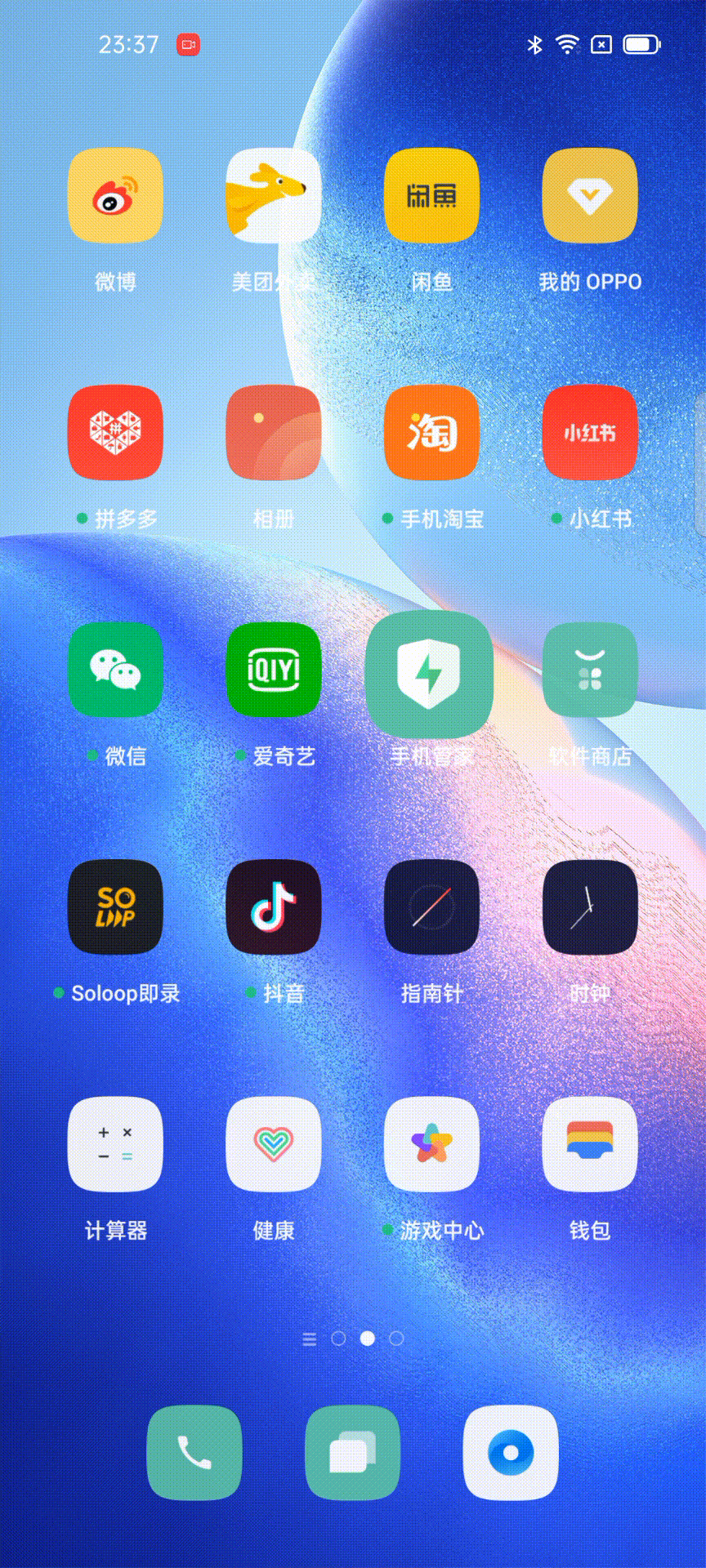Launch Xiaohongshu (小红书)

click(x=590, y=433)
